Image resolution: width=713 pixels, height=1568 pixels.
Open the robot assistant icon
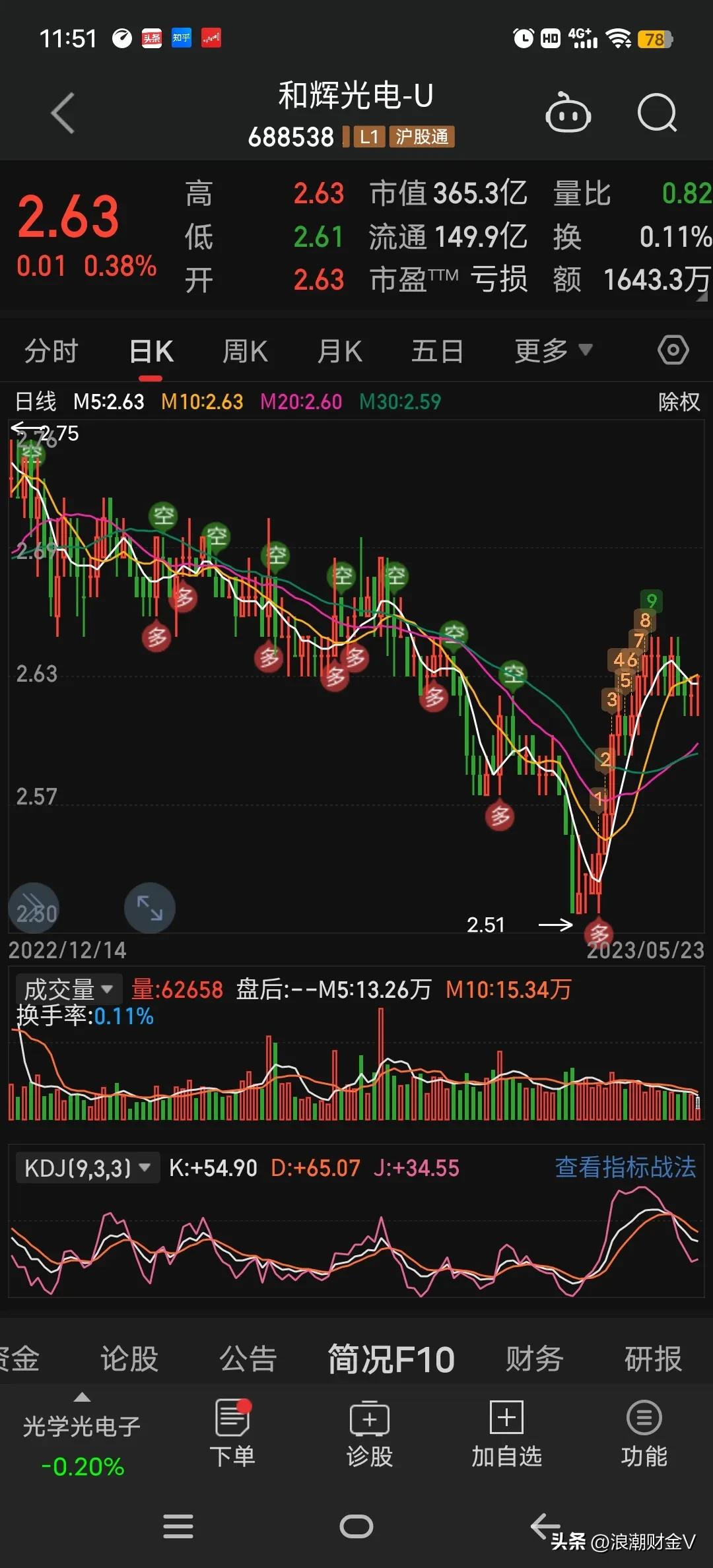pos(568,114)
